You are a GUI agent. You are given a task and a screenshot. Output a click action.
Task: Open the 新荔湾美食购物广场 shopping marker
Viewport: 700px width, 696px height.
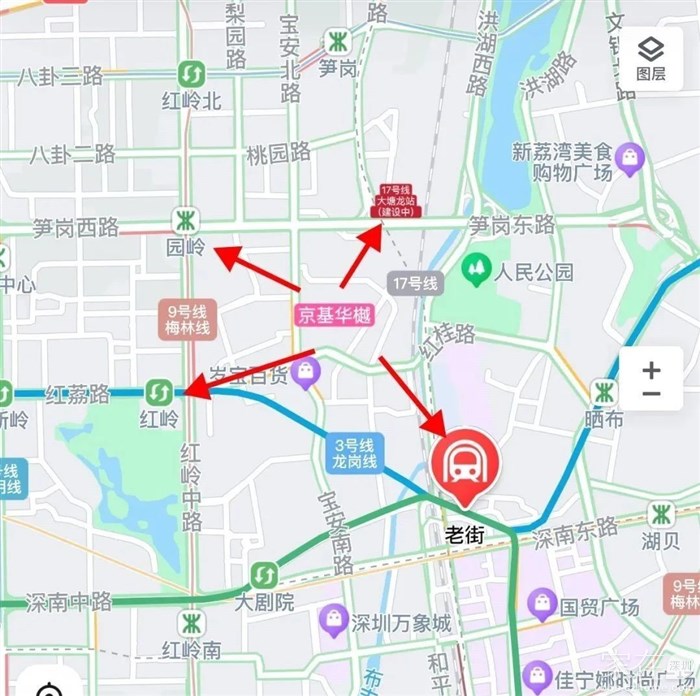click(630, 157)
